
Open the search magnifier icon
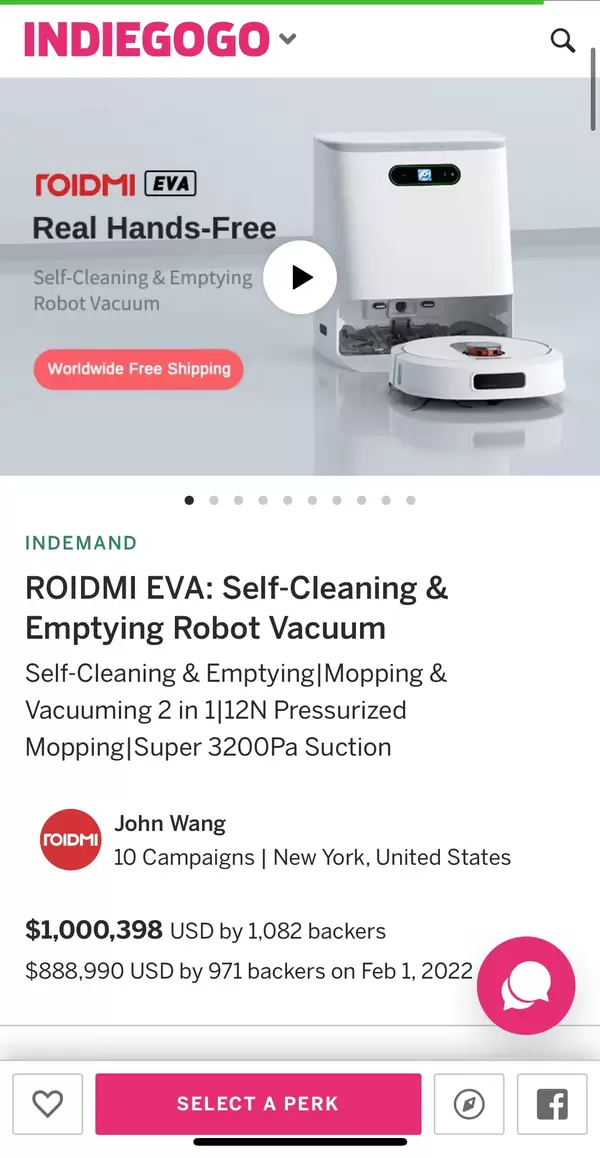[563, 41]
